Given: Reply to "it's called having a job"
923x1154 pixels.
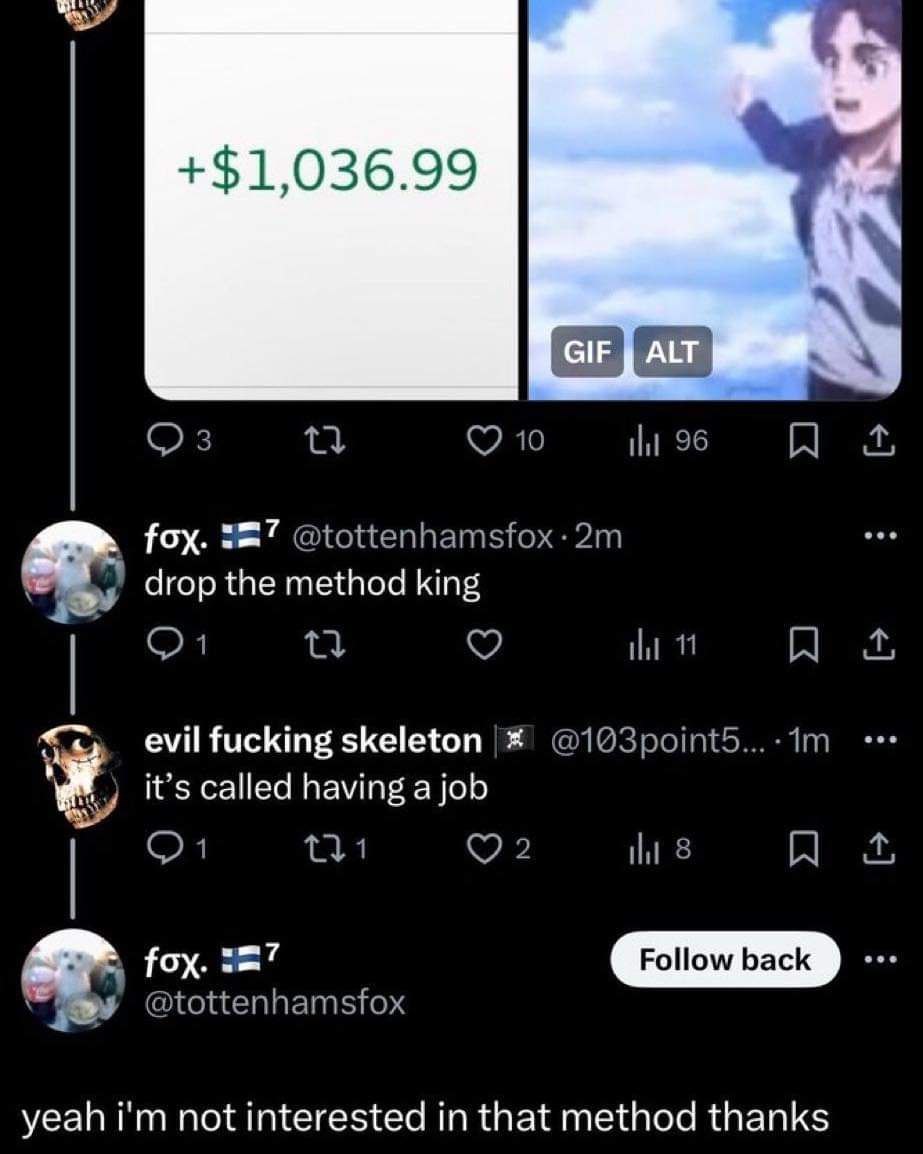Looking at the screenshot, I should coord(163,850).
